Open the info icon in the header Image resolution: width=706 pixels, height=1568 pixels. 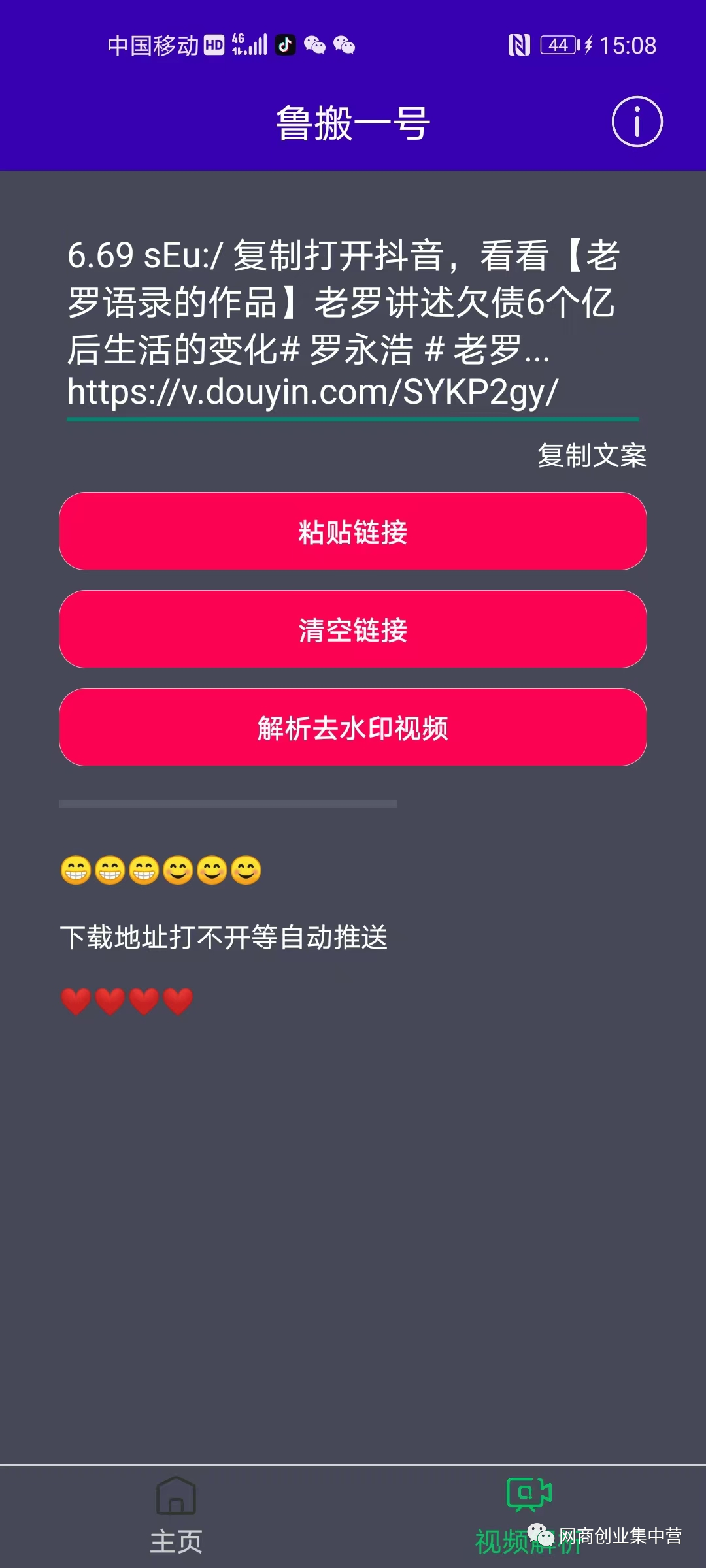tap(637, 122)
